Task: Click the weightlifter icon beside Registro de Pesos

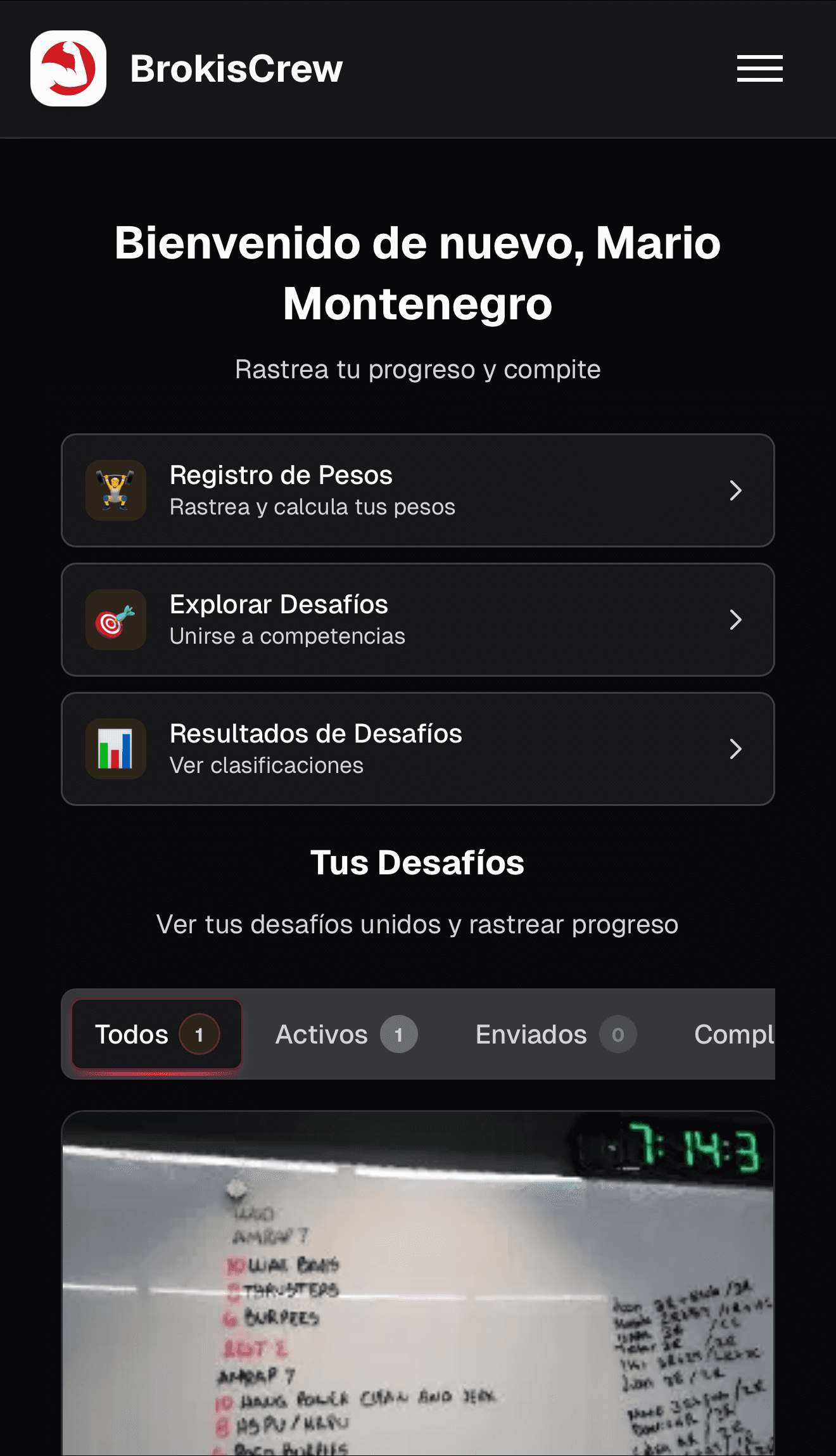Action: [x=116, y=490]
